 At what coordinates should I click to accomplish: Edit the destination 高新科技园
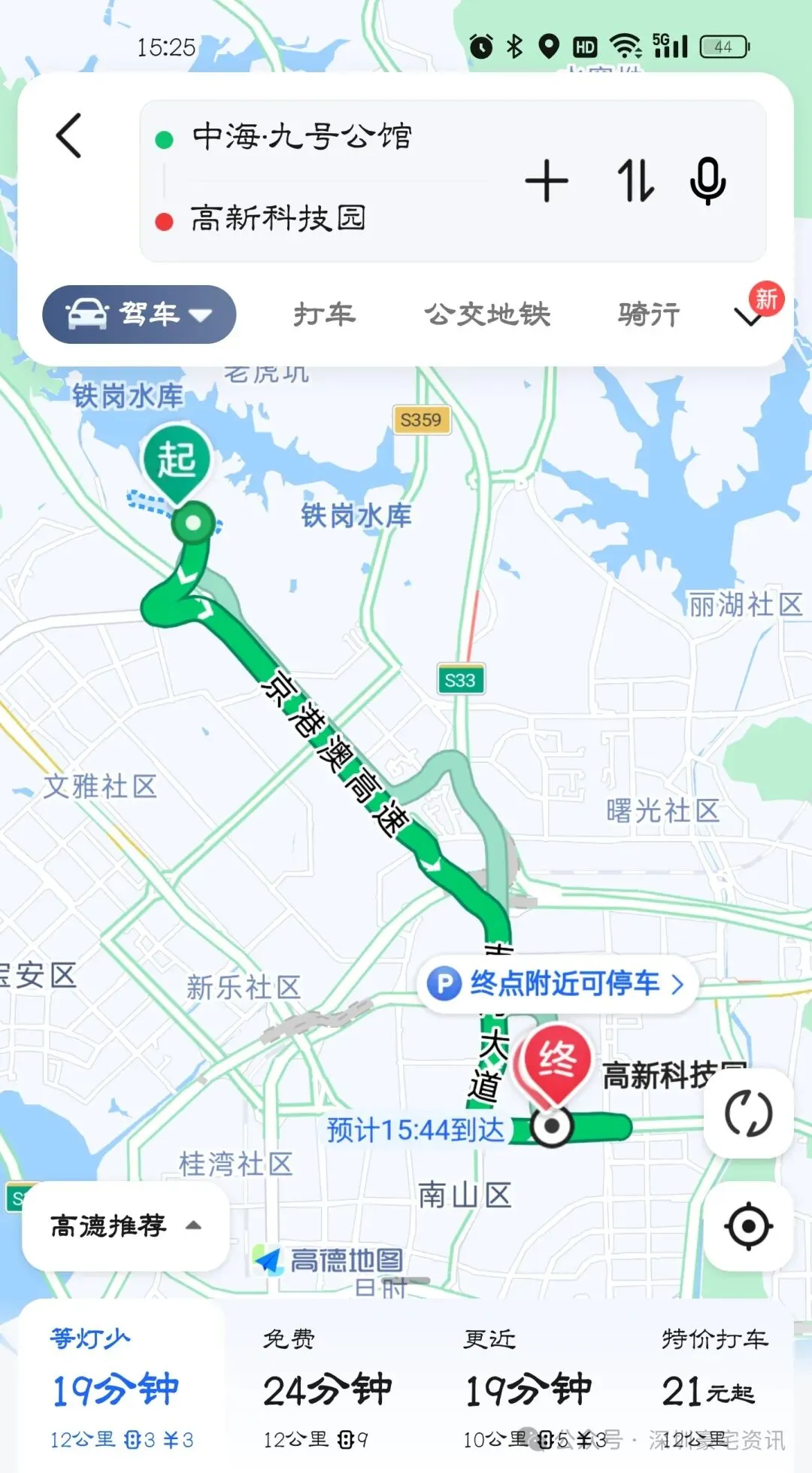(278, 220)
